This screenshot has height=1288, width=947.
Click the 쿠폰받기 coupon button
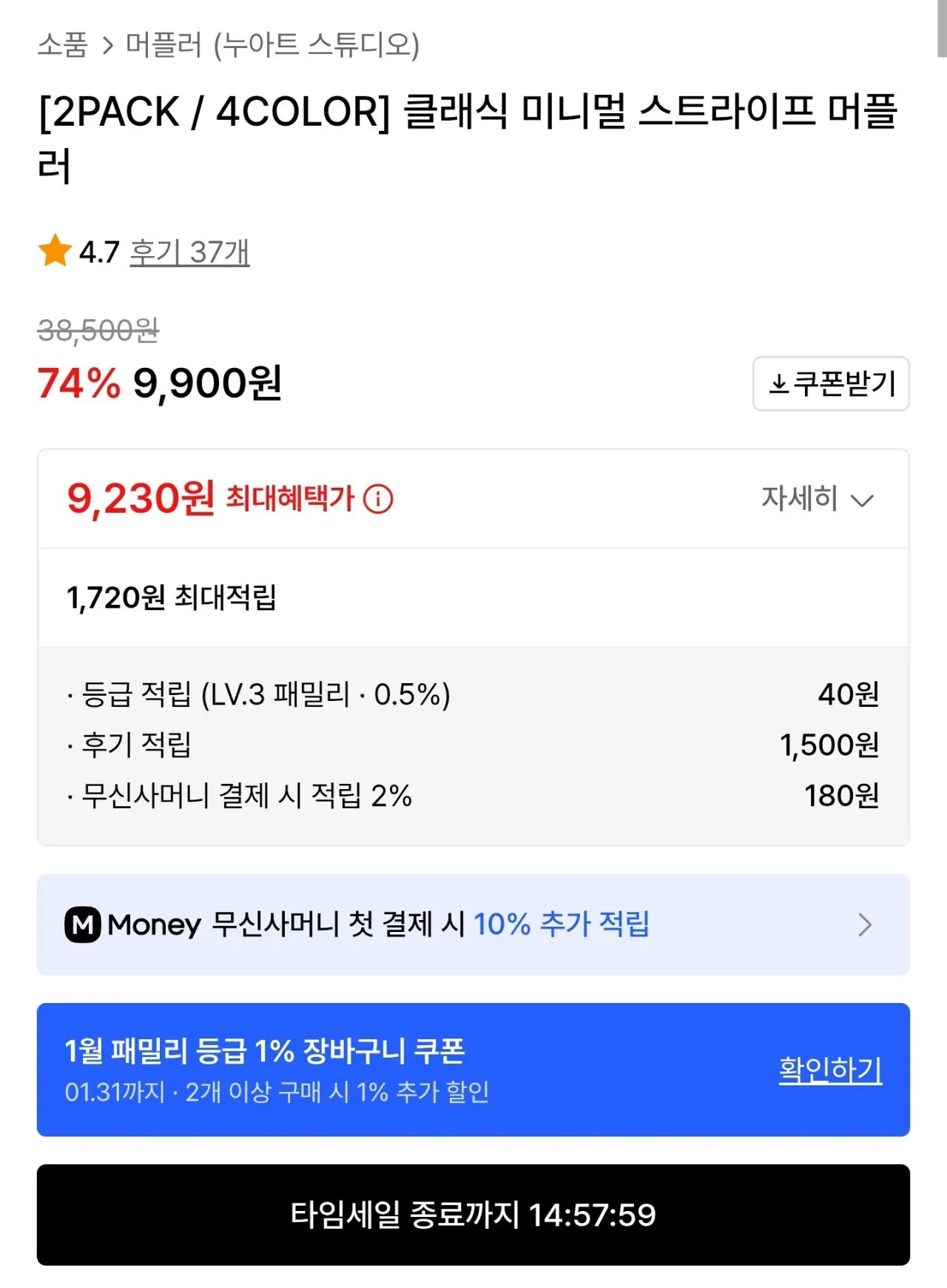pyautogui.click(x=830, y=383)
